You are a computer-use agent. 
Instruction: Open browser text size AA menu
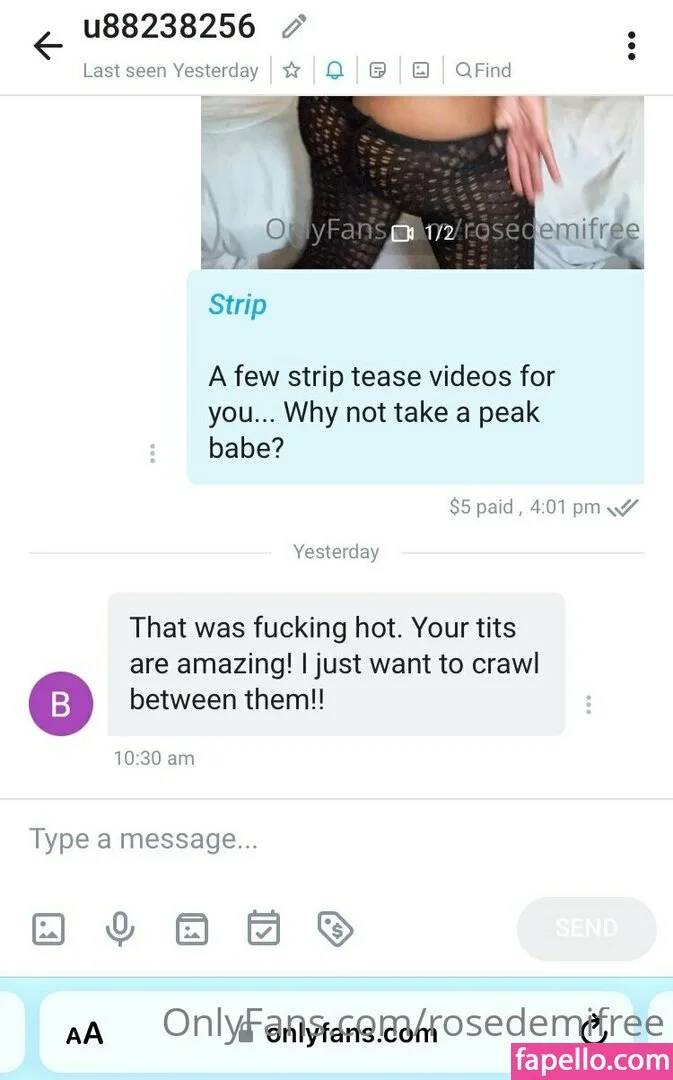tap(85, 1033)
